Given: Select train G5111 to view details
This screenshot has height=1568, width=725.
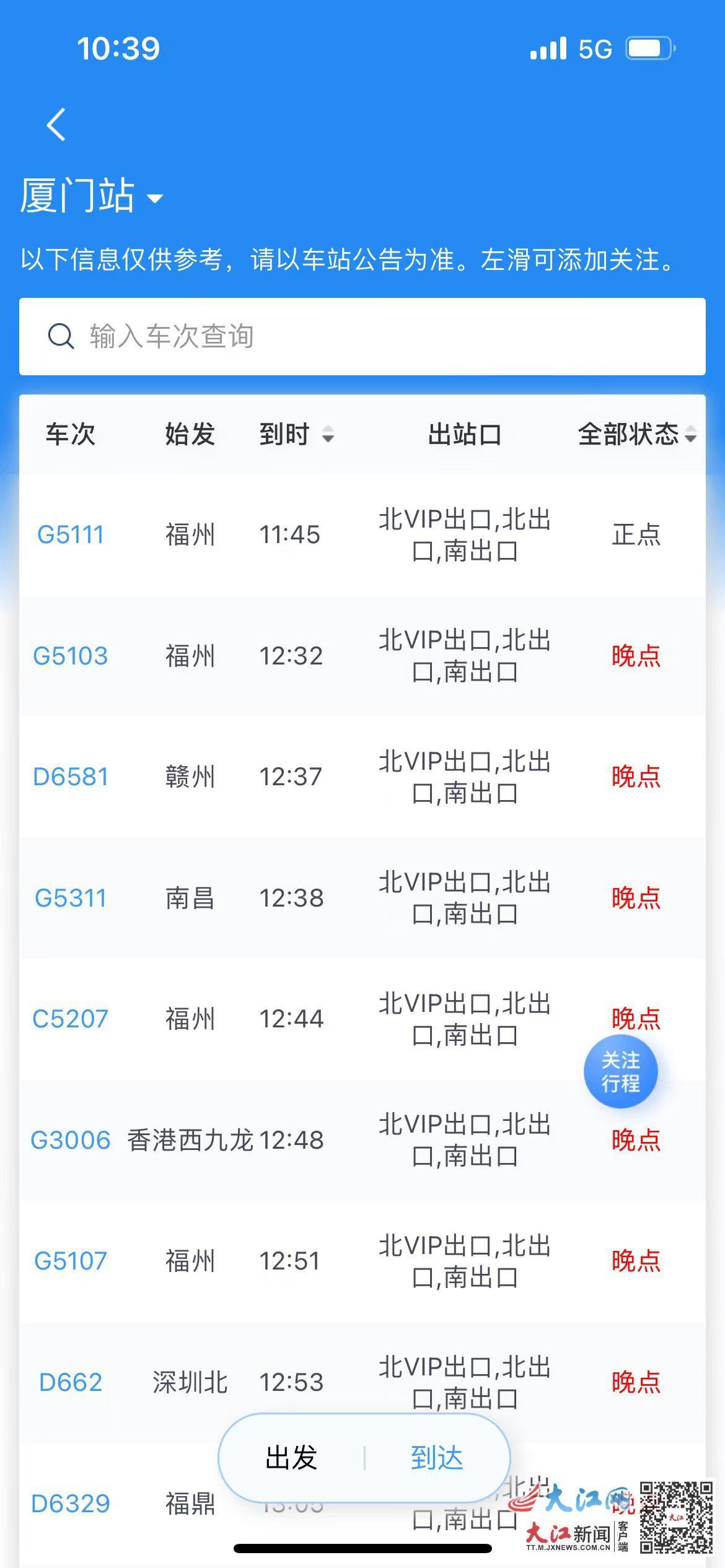Looking at the screenshot, I should click(70, 535).
